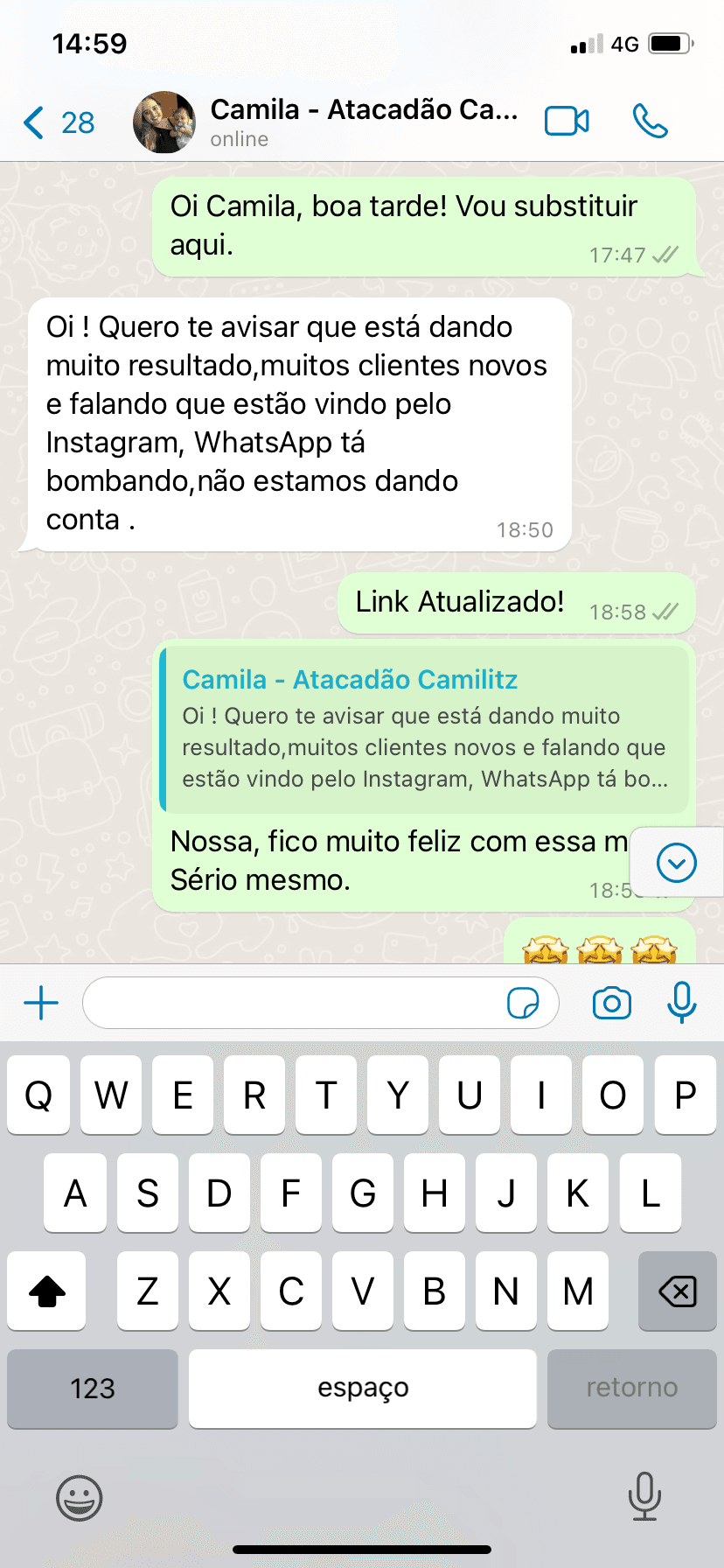Go back to the chats list

pos(58,122)
